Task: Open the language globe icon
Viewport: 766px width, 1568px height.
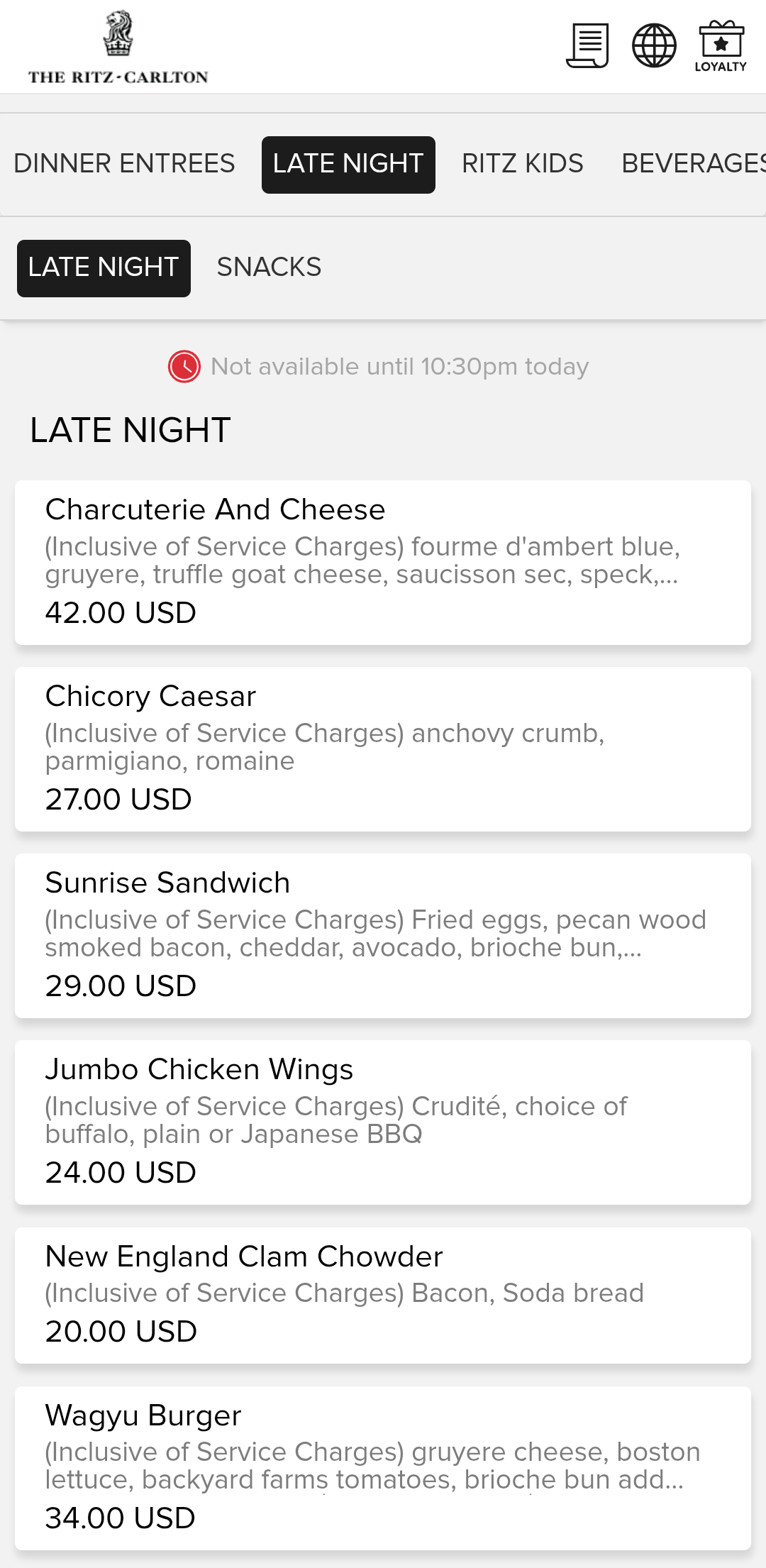Action: click(x=654, y=45)
